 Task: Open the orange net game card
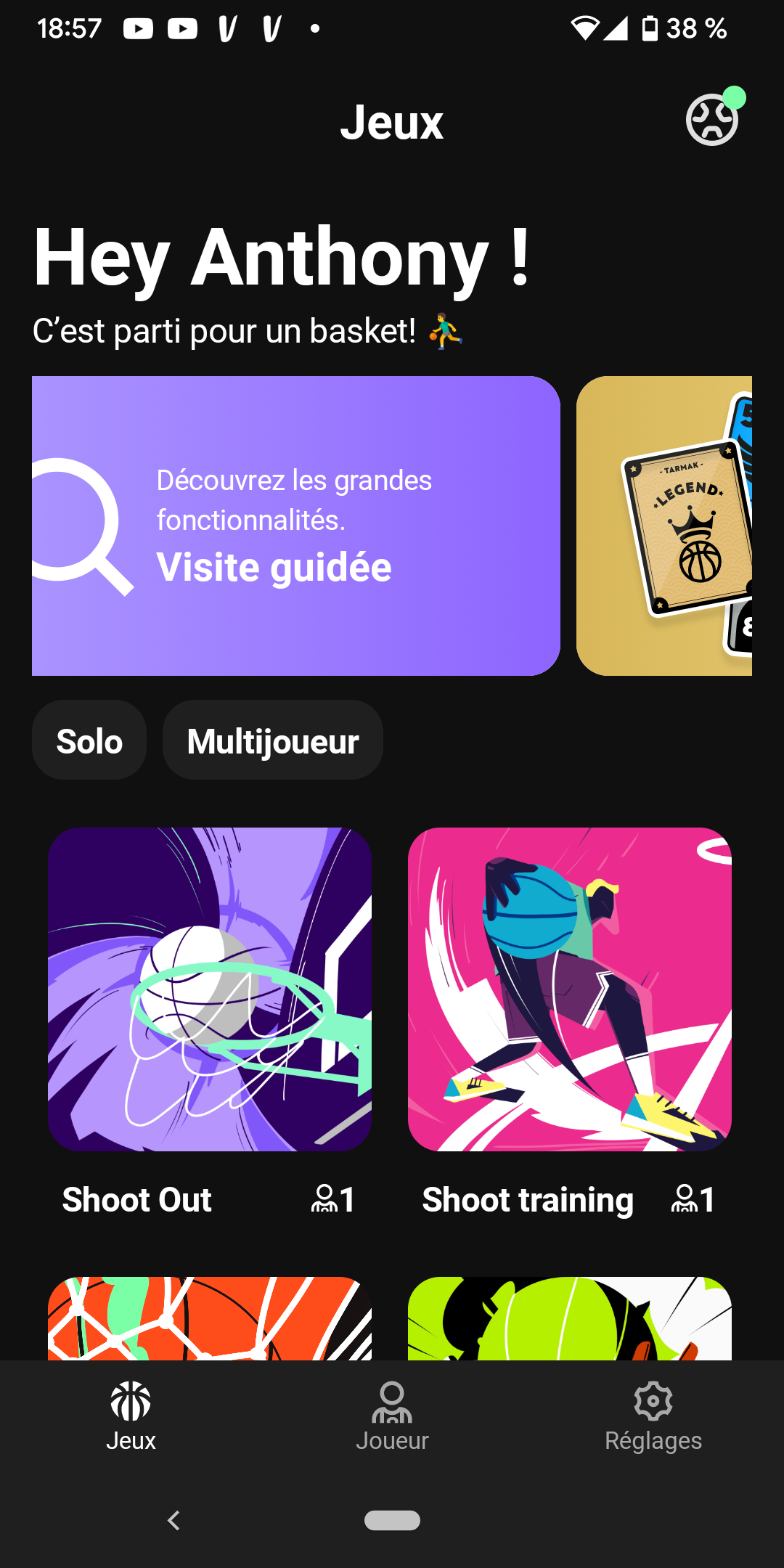pos(210,1318)
